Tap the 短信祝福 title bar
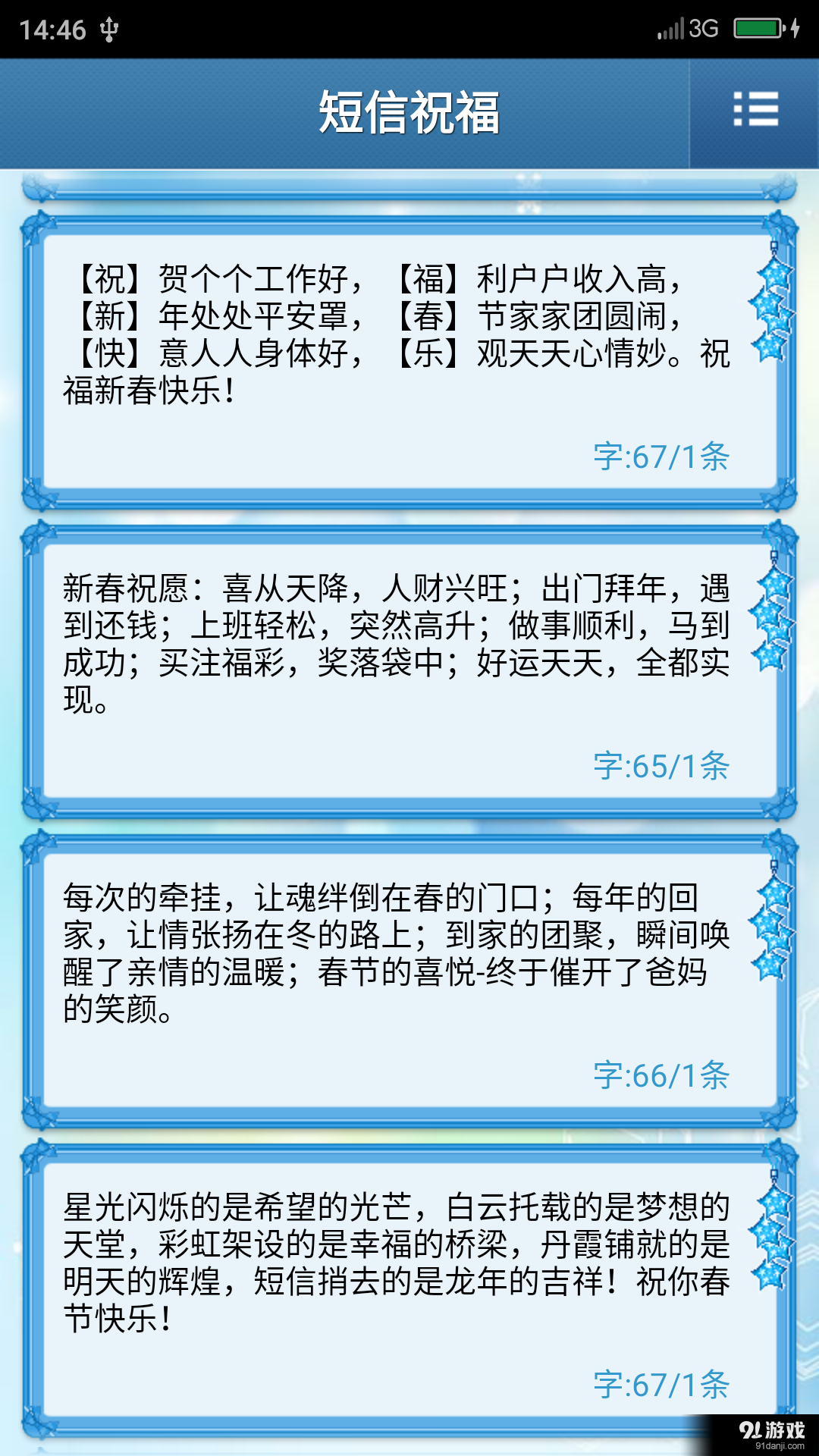The height and width of the screenshot is (1456, 819). [409, 108]
